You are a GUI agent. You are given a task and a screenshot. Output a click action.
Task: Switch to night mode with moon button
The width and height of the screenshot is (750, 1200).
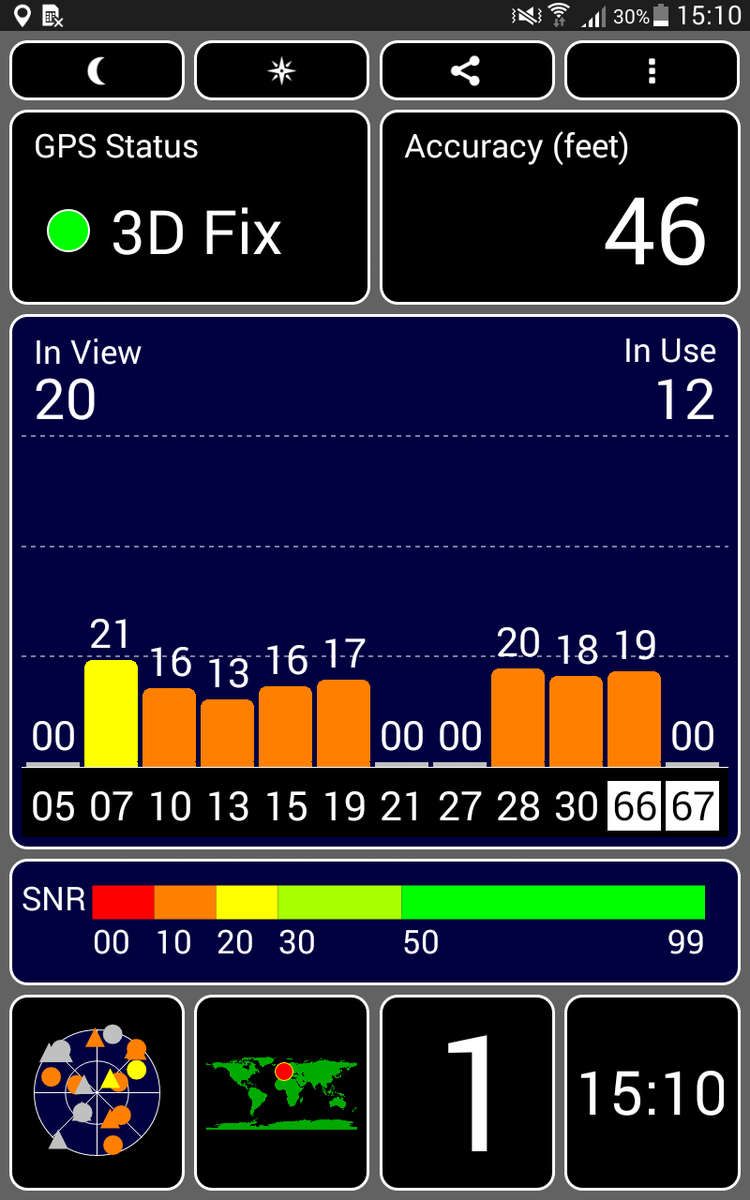tap(97, 71)
